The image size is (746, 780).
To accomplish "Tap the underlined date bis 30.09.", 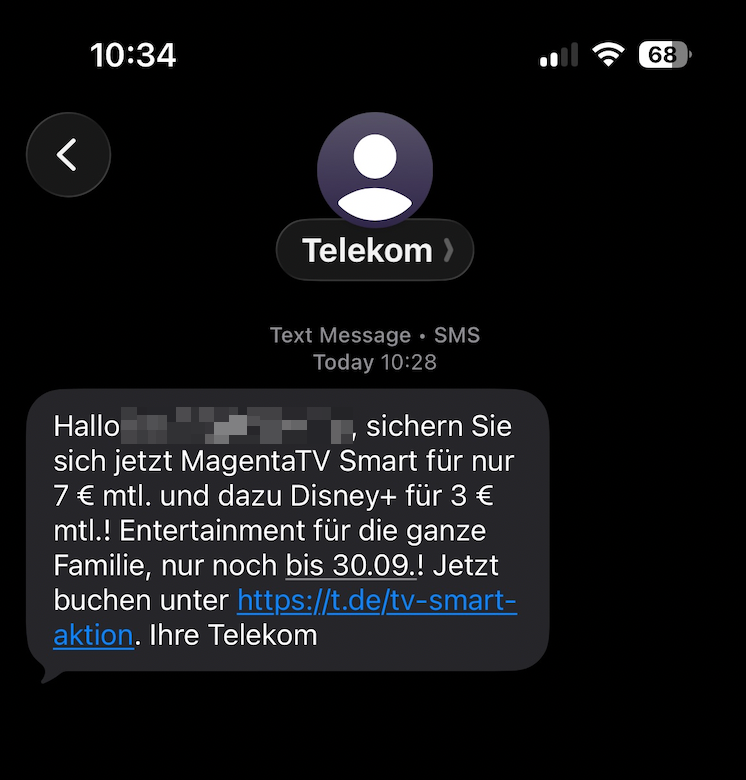I will pyautogui.click(x=350, y=566).
